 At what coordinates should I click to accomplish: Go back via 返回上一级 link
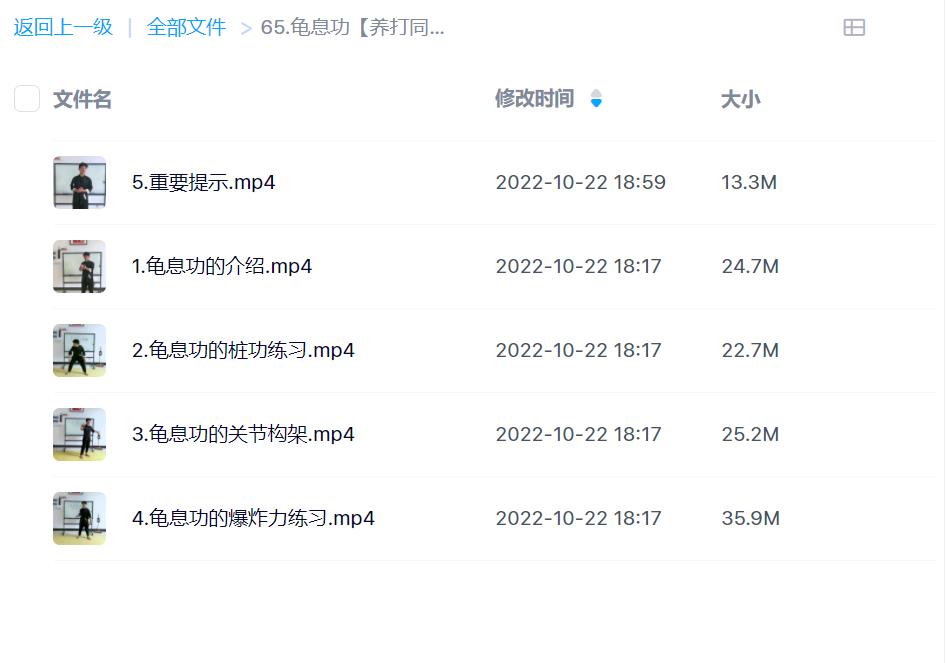coord(63,28)
